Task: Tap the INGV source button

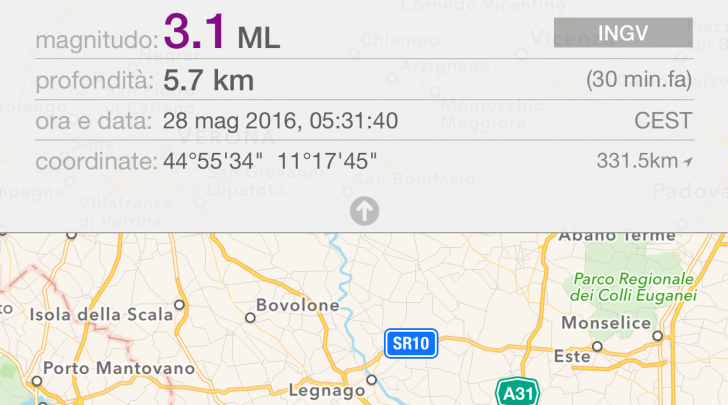Action: coord(622,32)
